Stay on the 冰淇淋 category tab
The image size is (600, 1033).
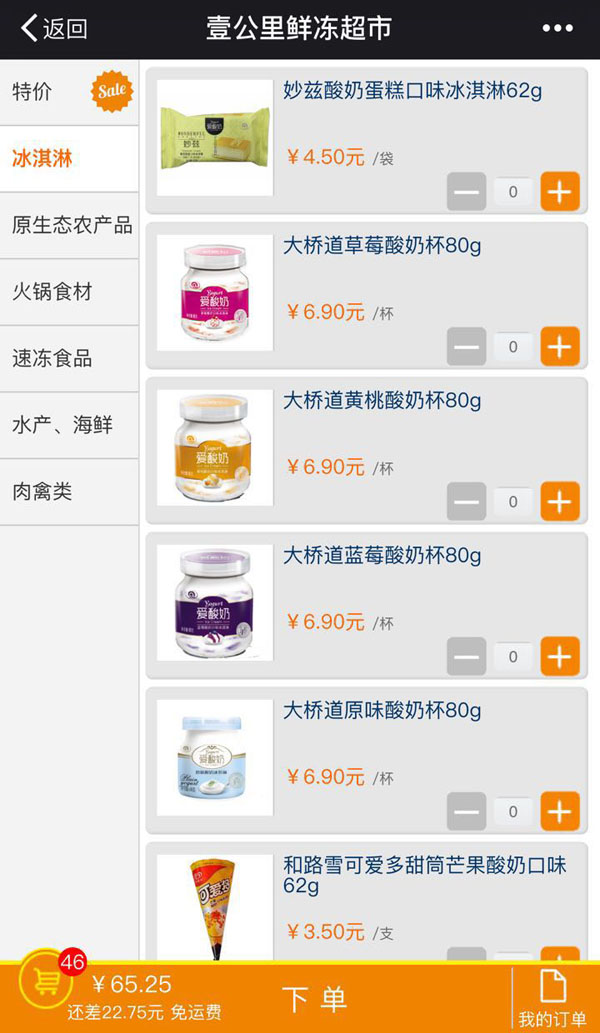[x=69, y=158]
